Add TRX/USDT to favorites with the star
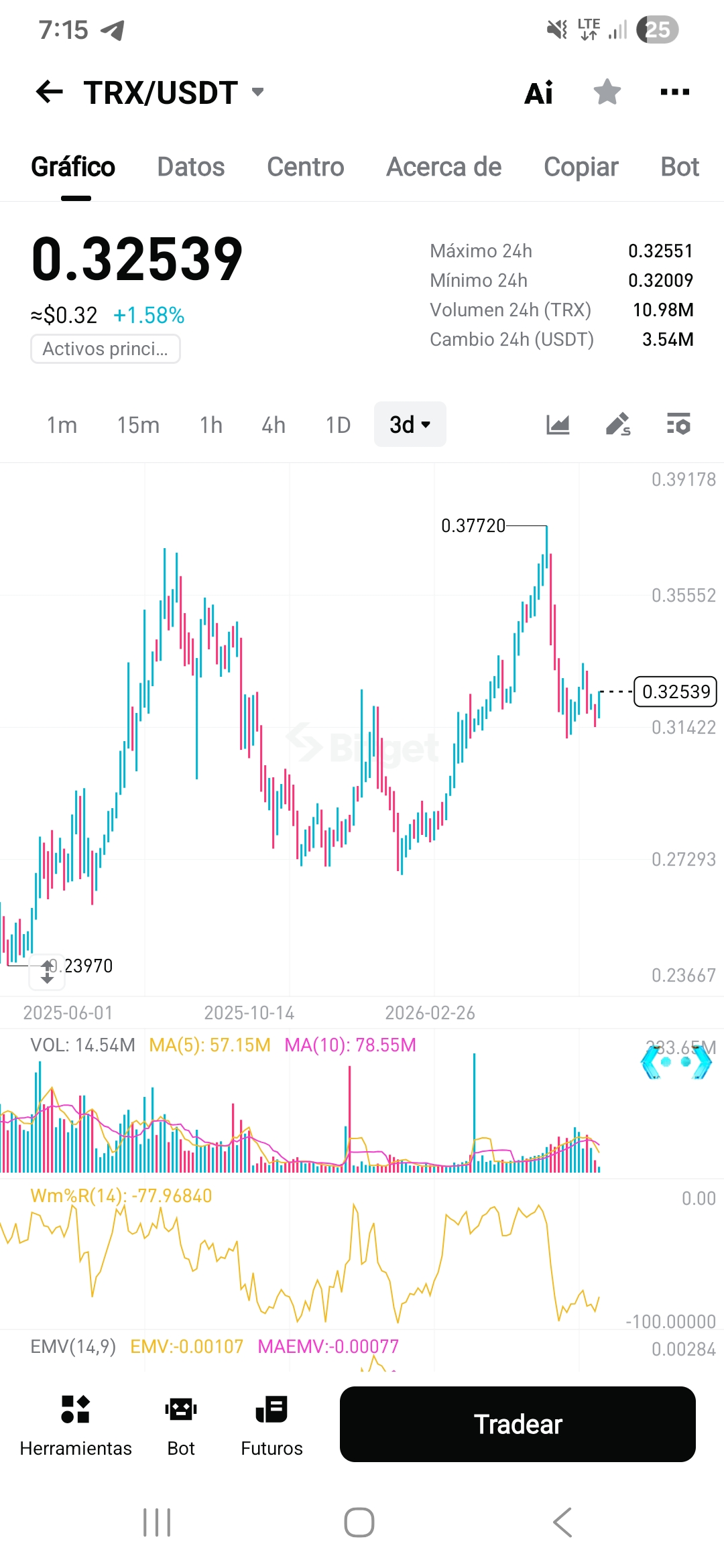 point(607,92)
